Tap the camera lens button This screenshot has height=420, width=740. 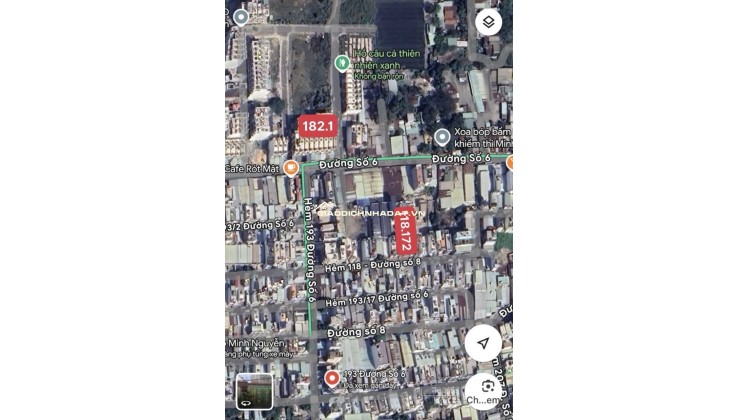[x=486, y=388]
